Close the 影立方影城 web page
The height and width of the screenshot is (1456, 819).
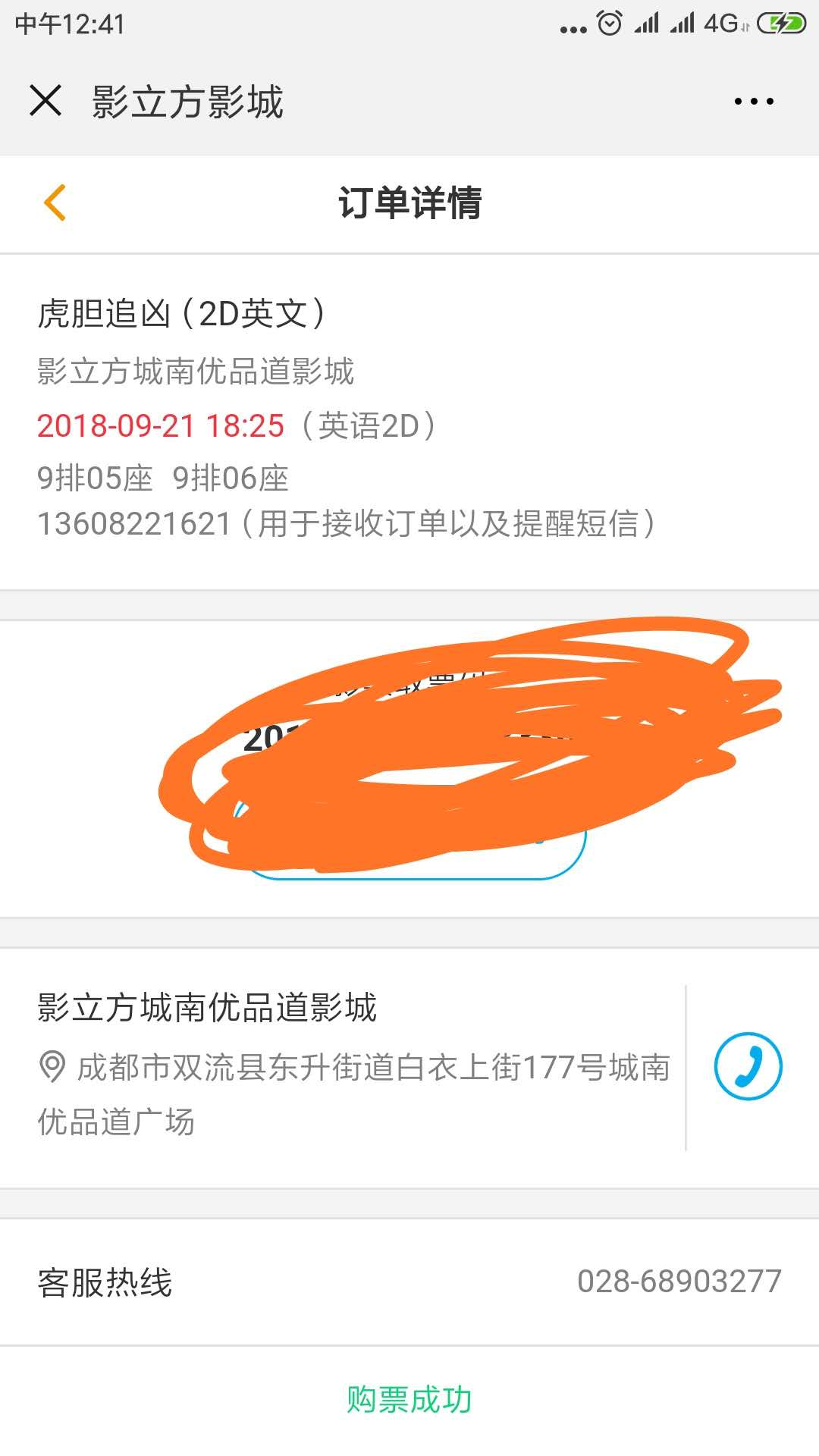pos(45,100)
